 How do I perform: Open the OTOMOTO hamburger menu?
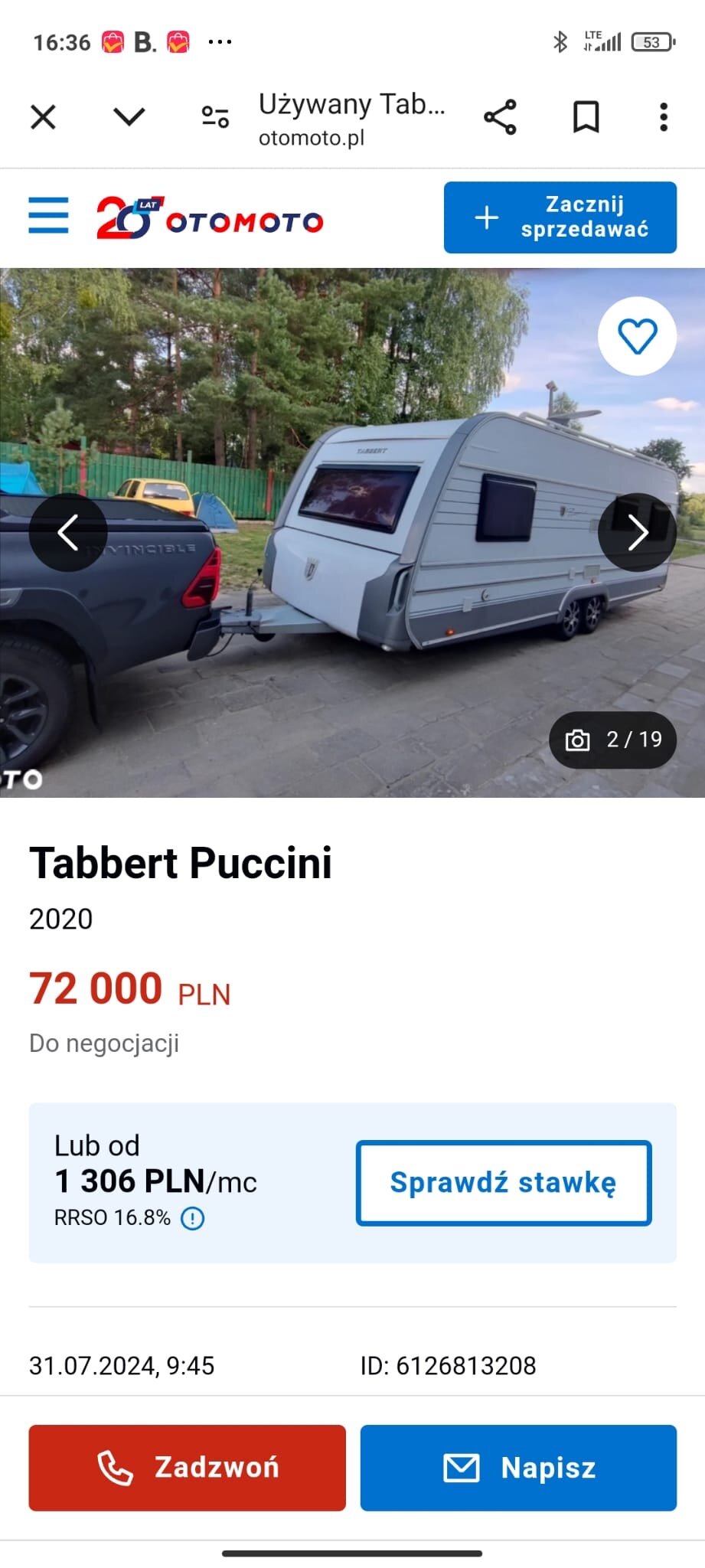click(48, 215)
